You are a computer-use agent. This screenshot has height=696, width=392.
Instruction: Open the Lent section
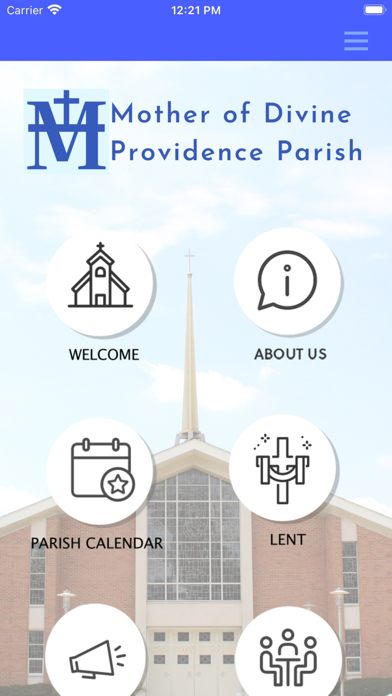pos(283,468)
